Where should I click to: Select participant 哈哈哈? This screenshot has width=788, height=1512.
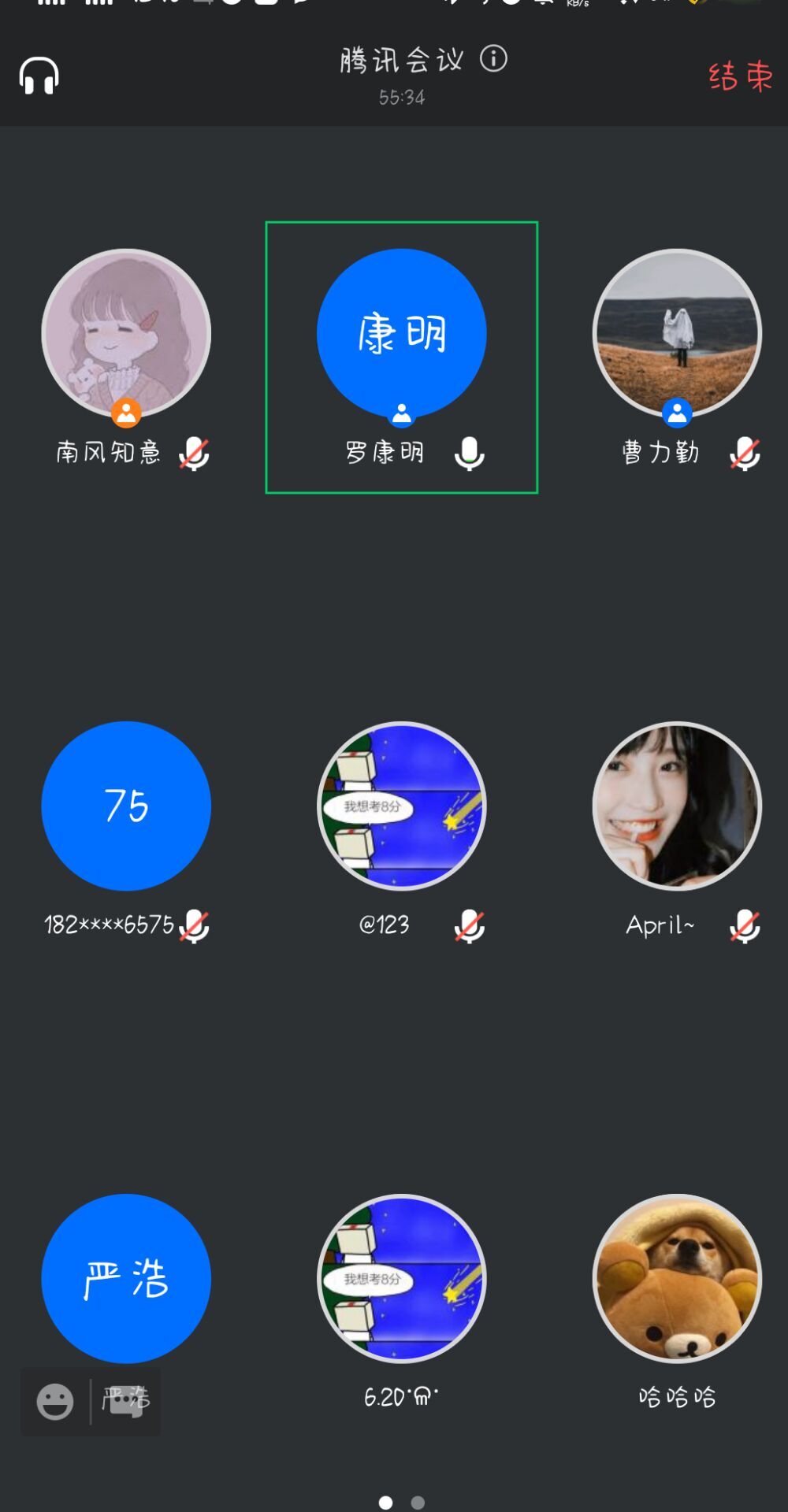coord(677,1279)
